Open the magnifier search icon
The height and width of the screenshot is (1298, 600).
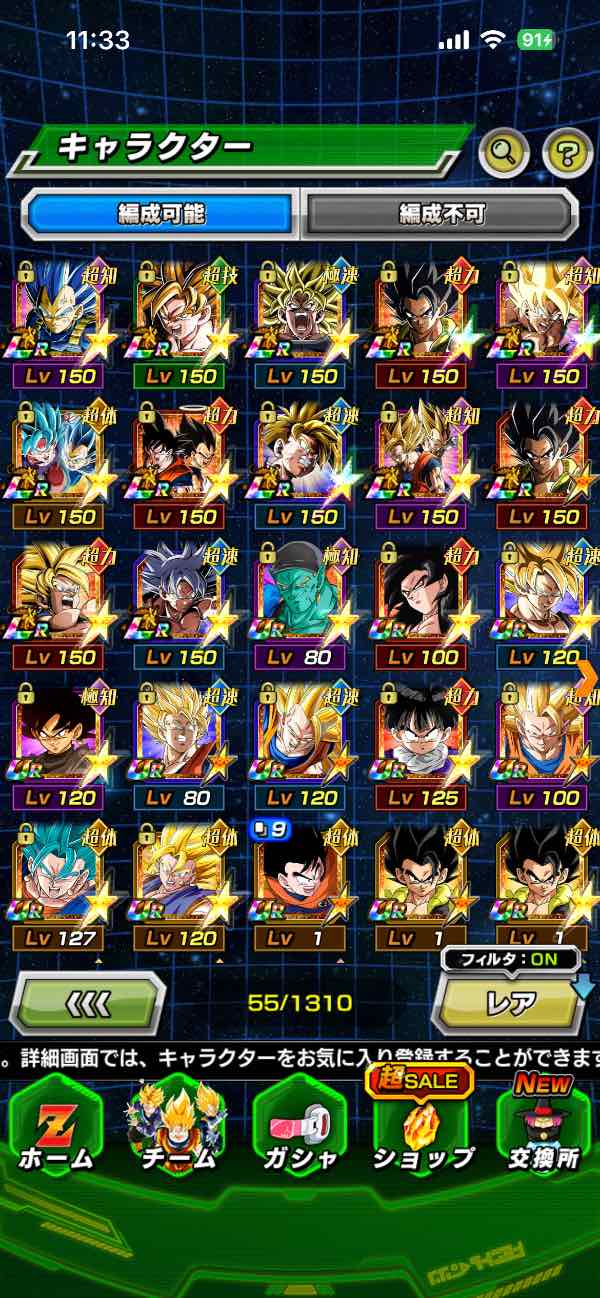pos(504,153)
